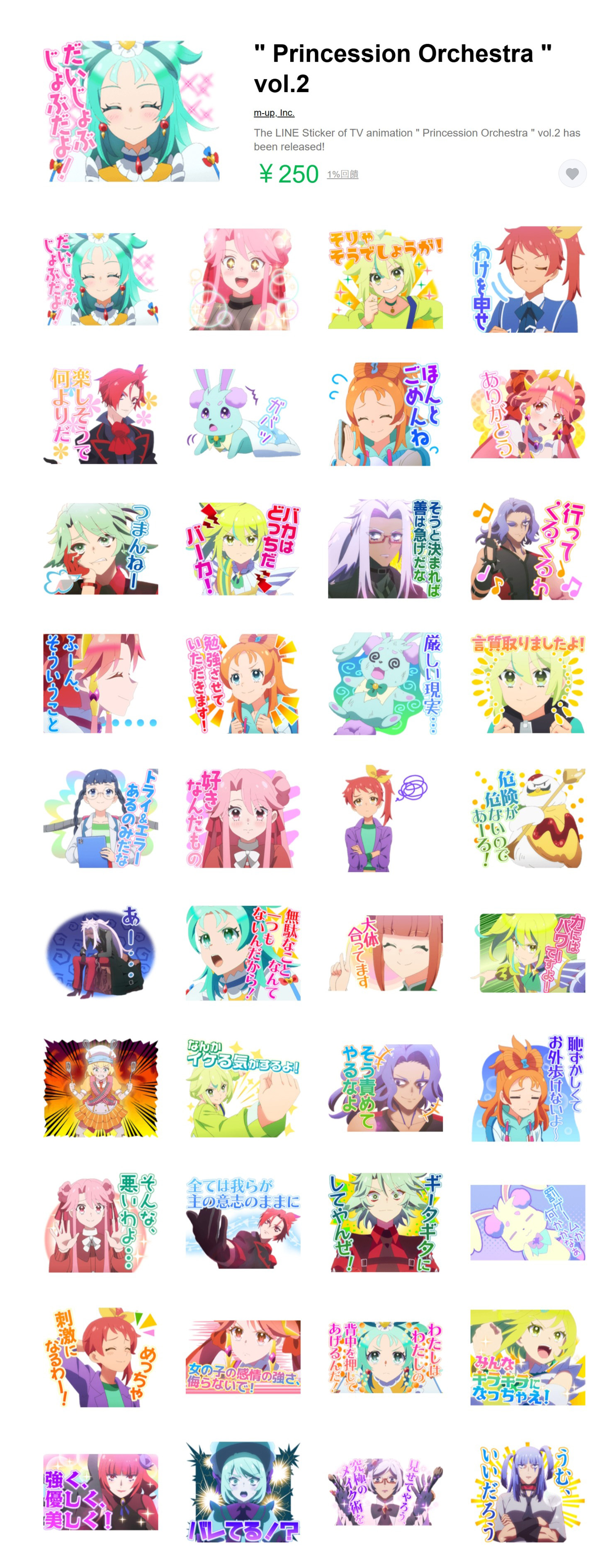The height and width of the screenshot is (1568, 612).
Task: Preview the 言質取りましたよ! sticker
Action: coord(527,683)
